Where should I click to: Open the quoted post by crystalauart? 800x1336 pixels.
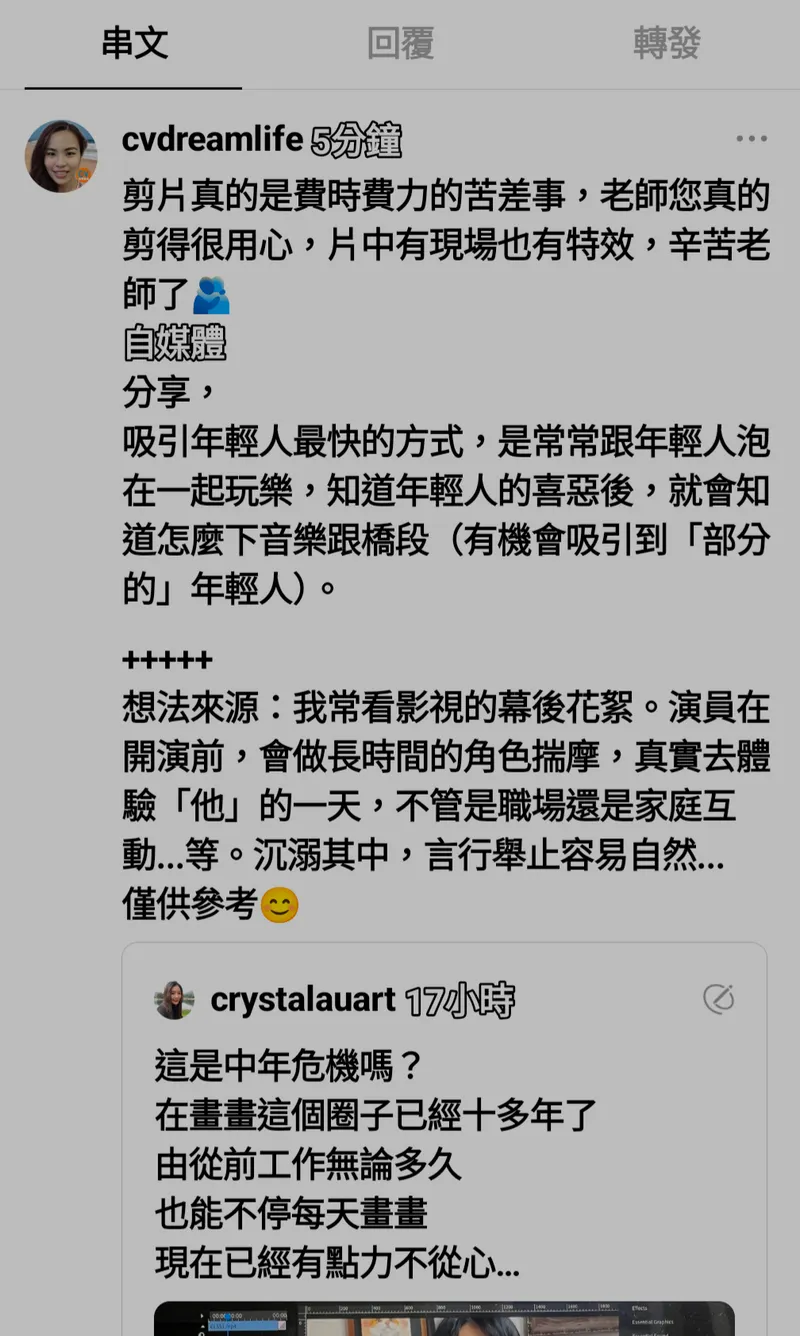445,1150
